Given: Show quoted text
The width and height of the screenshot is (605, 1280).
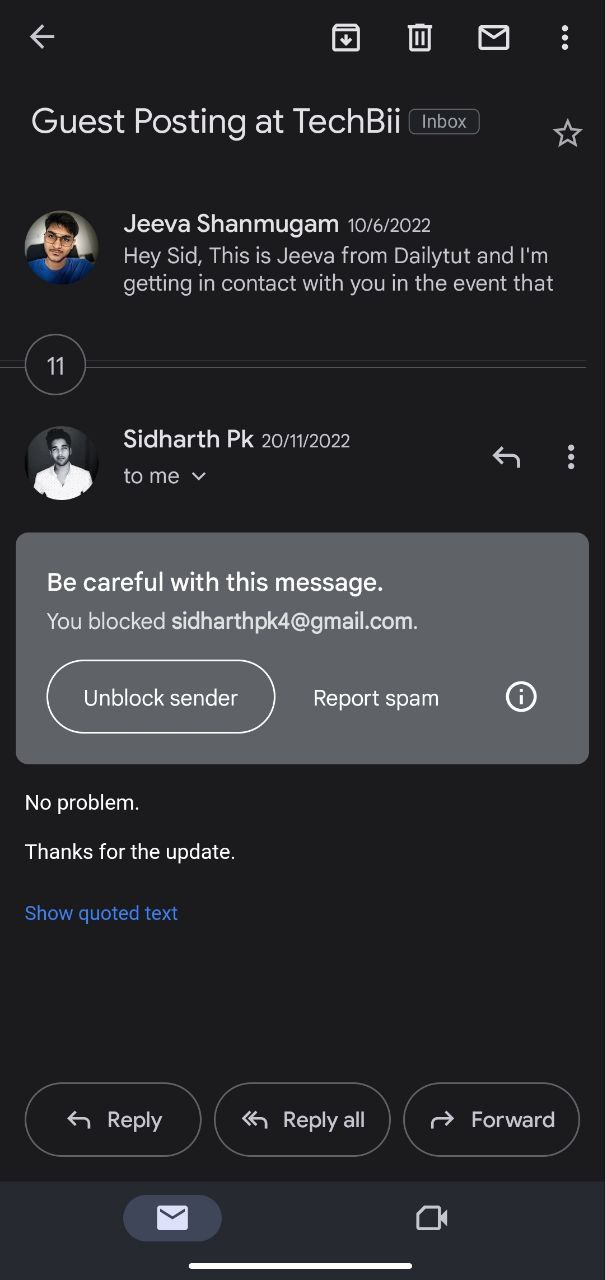Looking at the screenshot, I should pos(101,913).
